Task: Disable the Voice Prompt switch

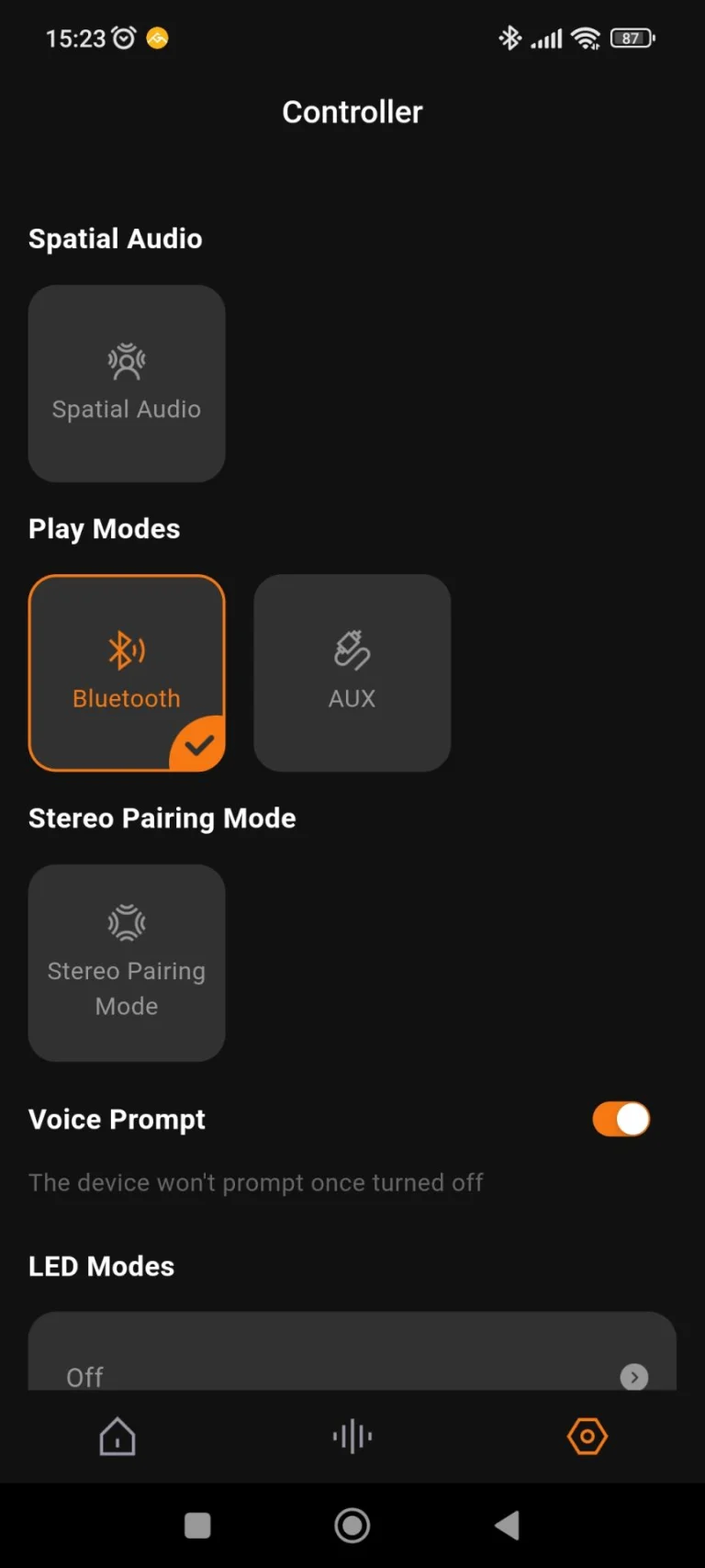Action: (x=621, y=1119)
